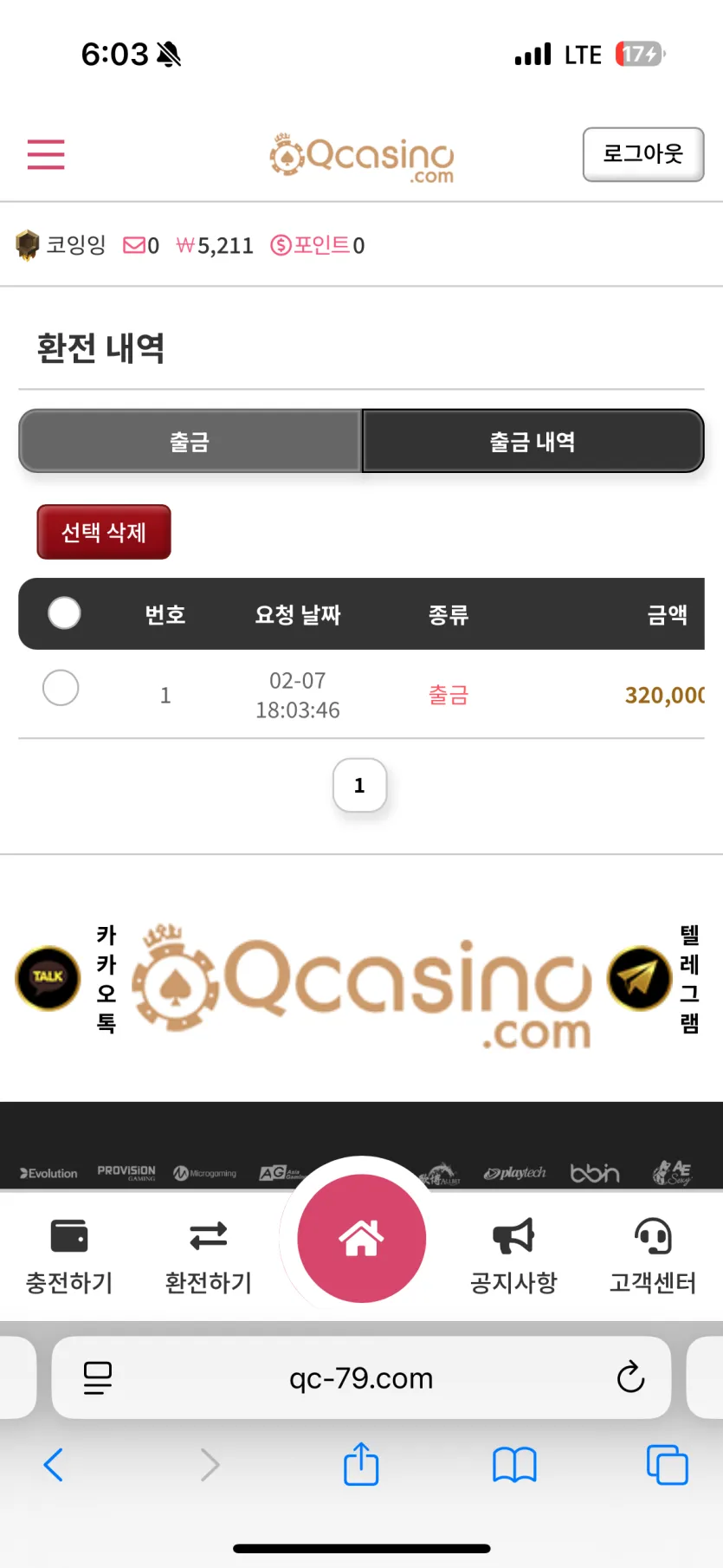
Task: Switch to the 출금 내역 tab
Action: (533, 441)
